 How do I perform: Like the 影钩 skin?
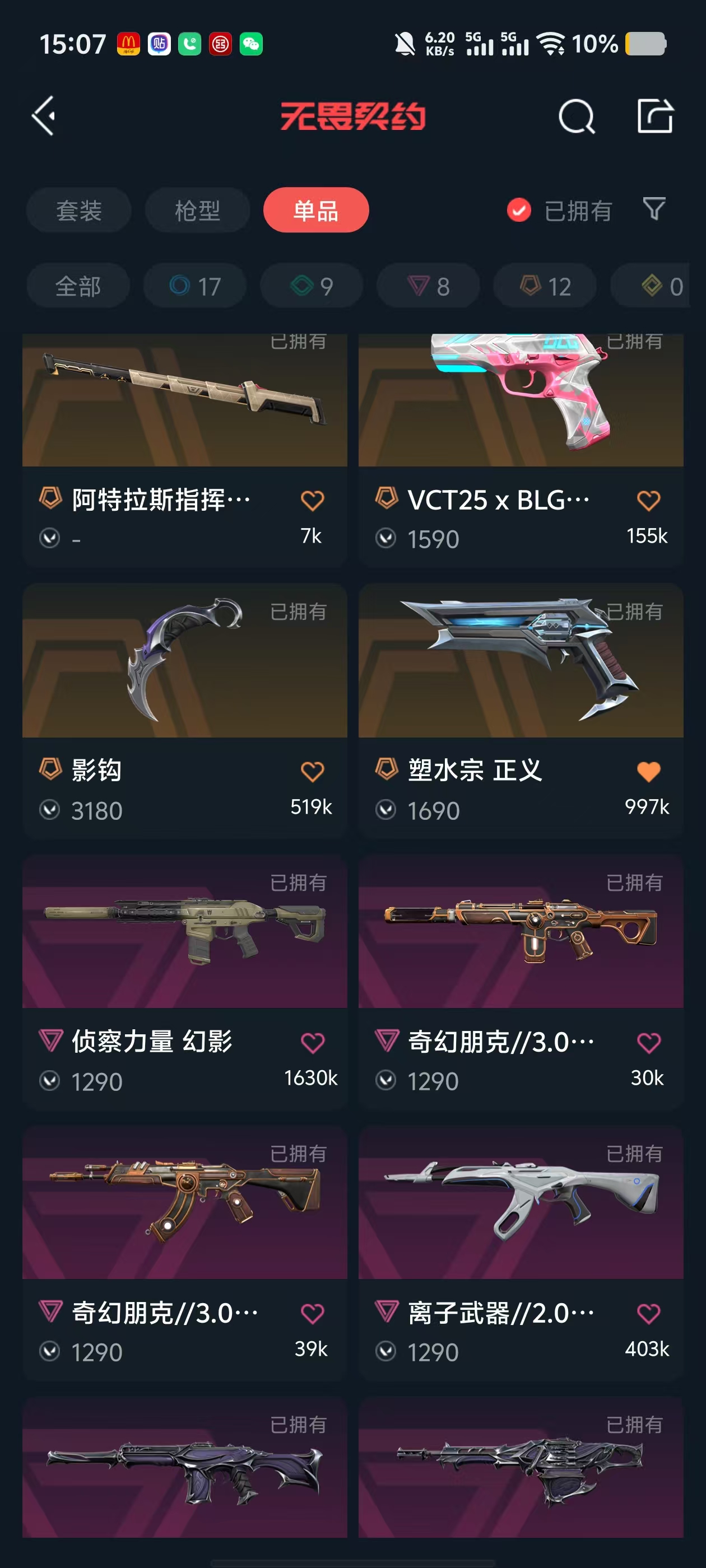(313, 772)
